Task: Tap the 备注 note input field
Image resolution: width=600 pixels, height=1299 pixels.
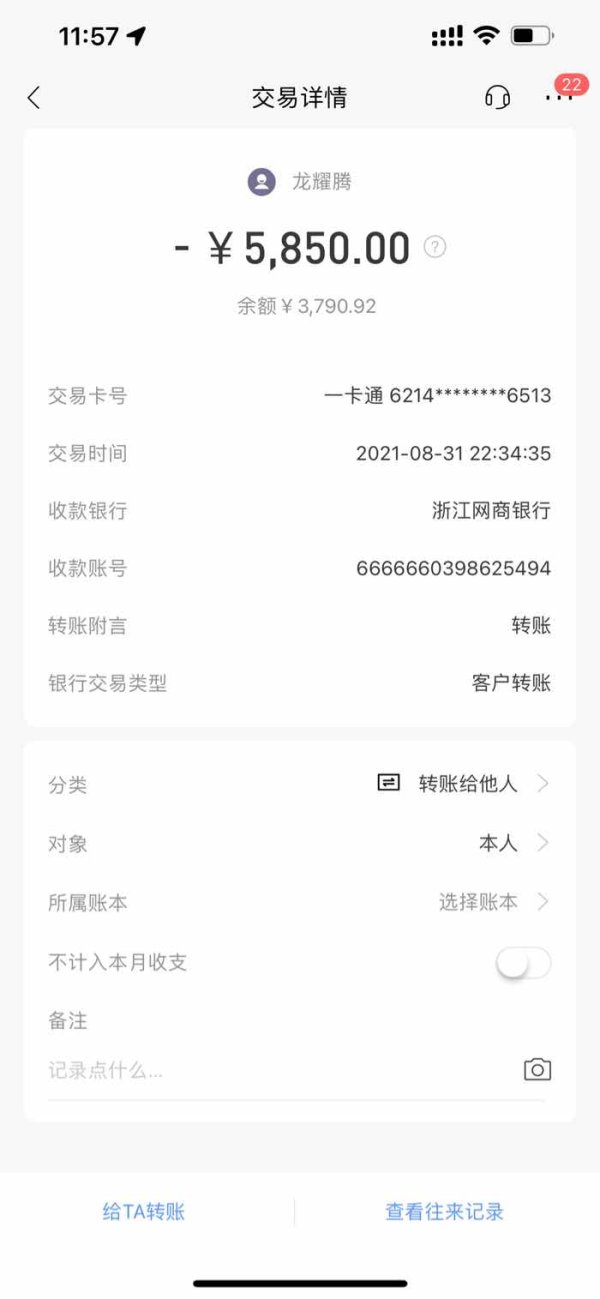Action: [280, 1070]
